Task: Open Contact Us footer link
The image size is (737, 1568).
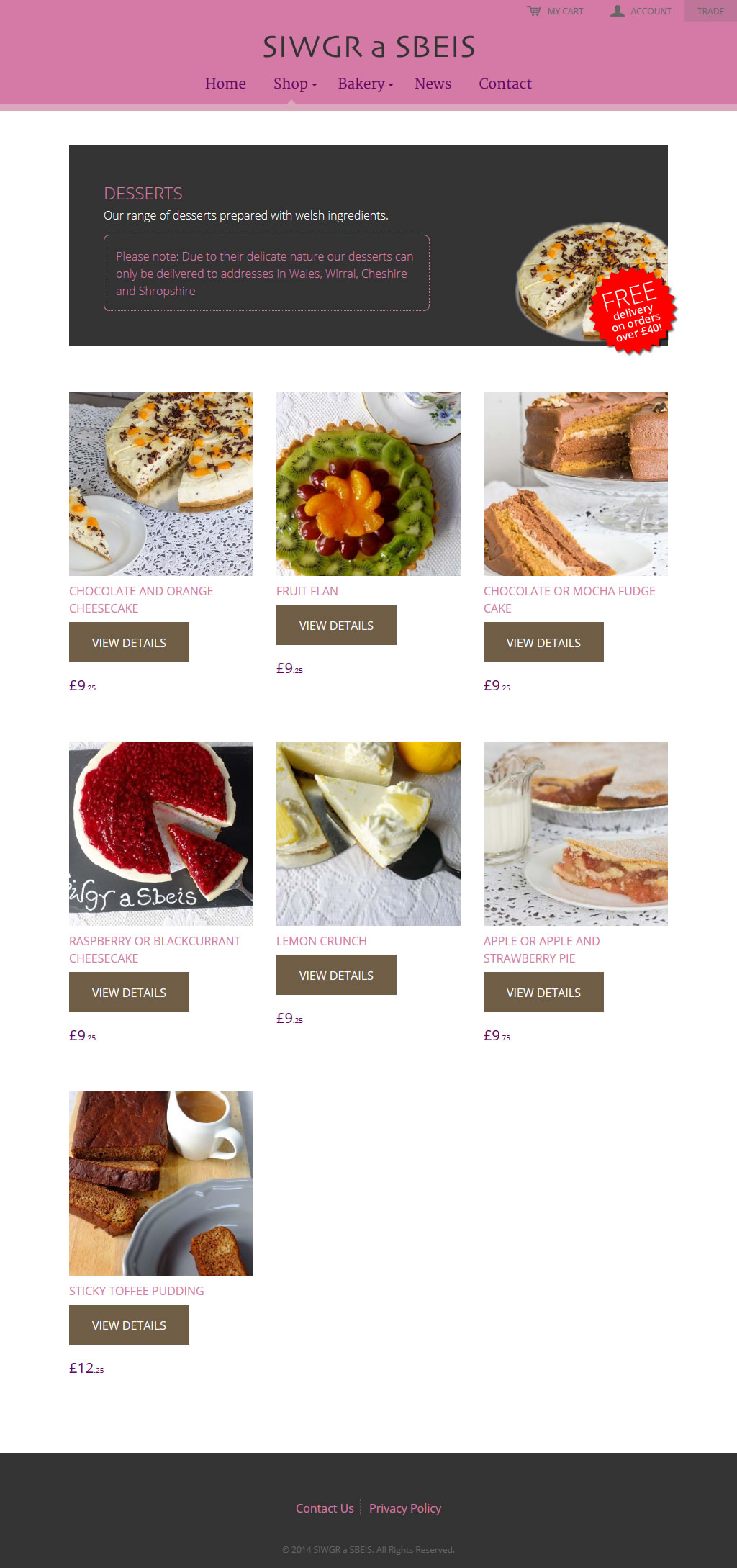Action: tap(325, 1508)
